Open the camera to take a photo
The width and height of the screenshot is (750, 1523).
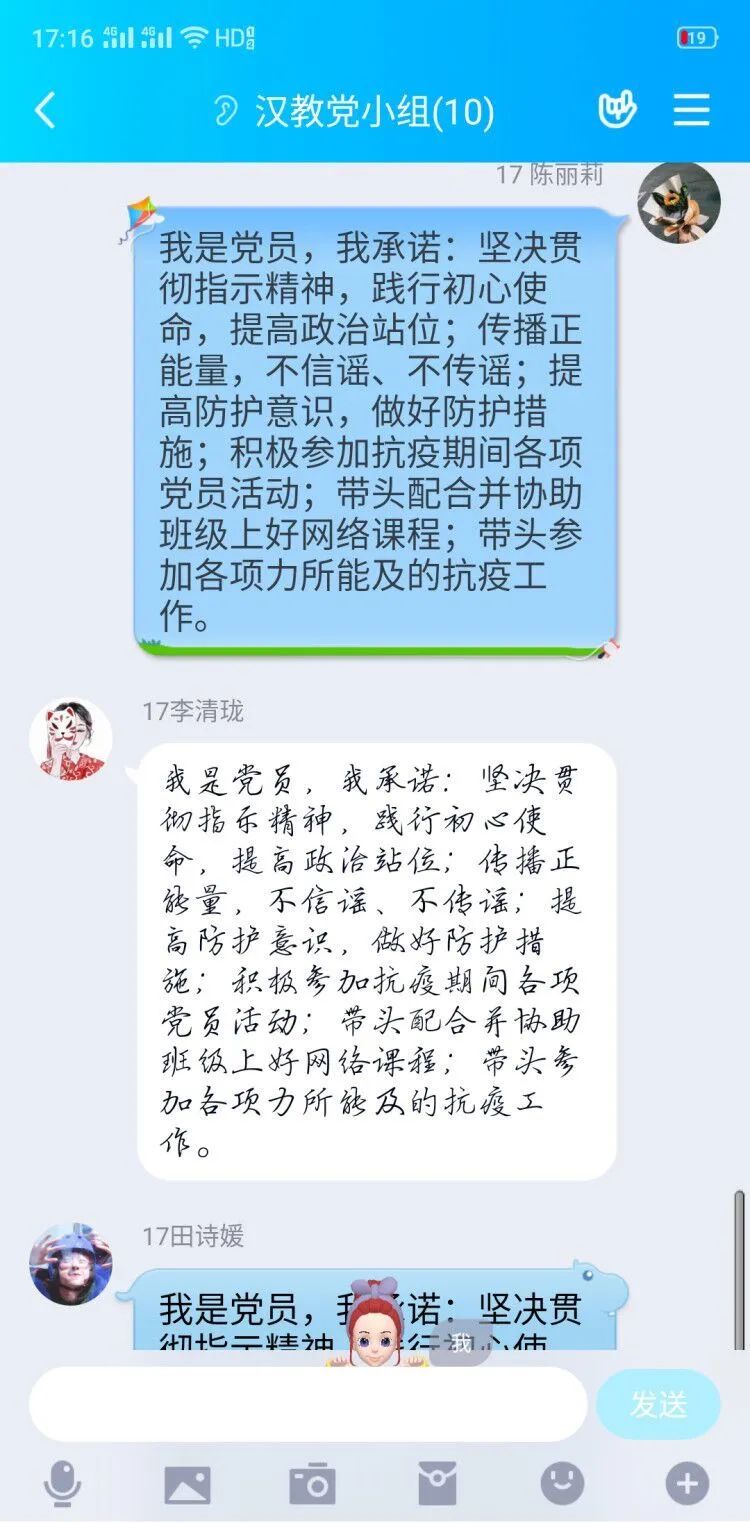pos(312,1484)
